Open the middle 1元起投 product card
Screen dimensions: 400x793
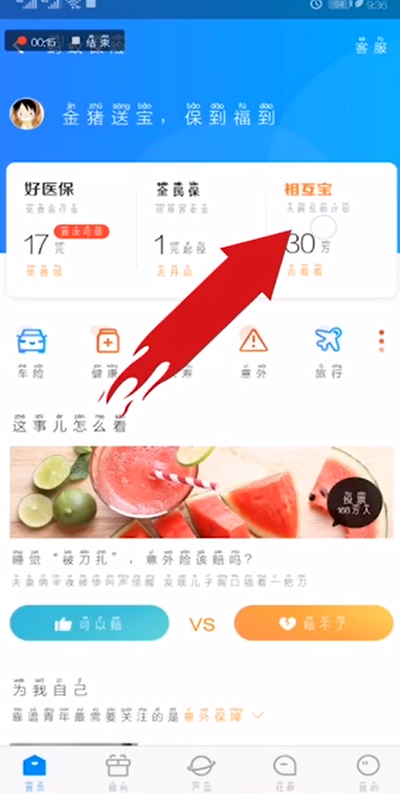click(201, 230)
